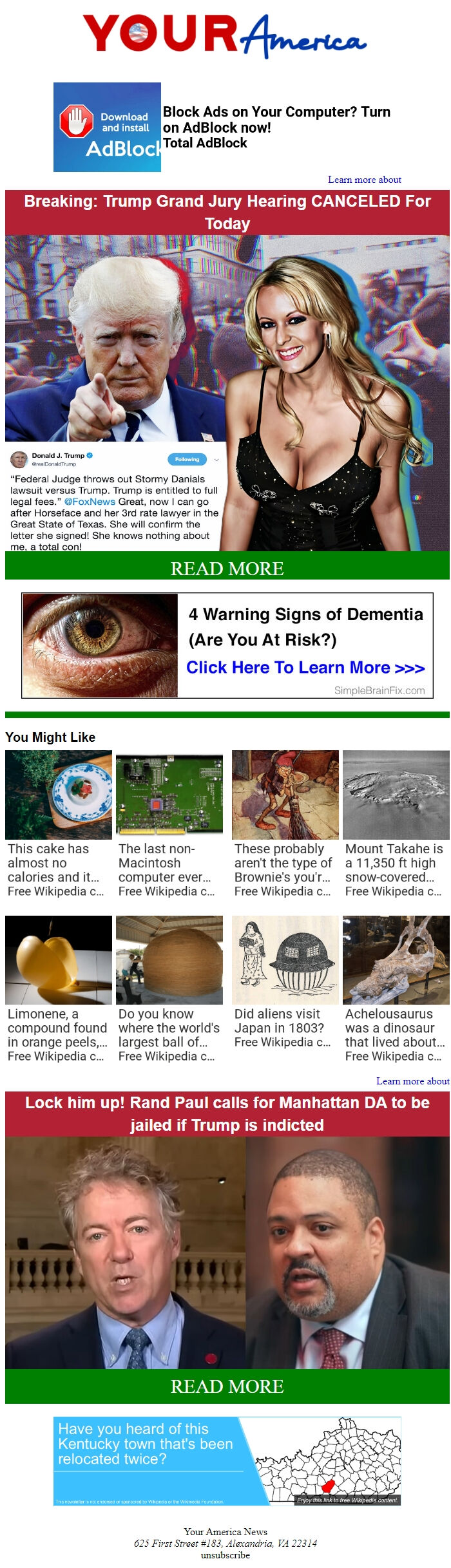Open the Trump Grand Jury Hearing CANCELED headline

[227, 212]
